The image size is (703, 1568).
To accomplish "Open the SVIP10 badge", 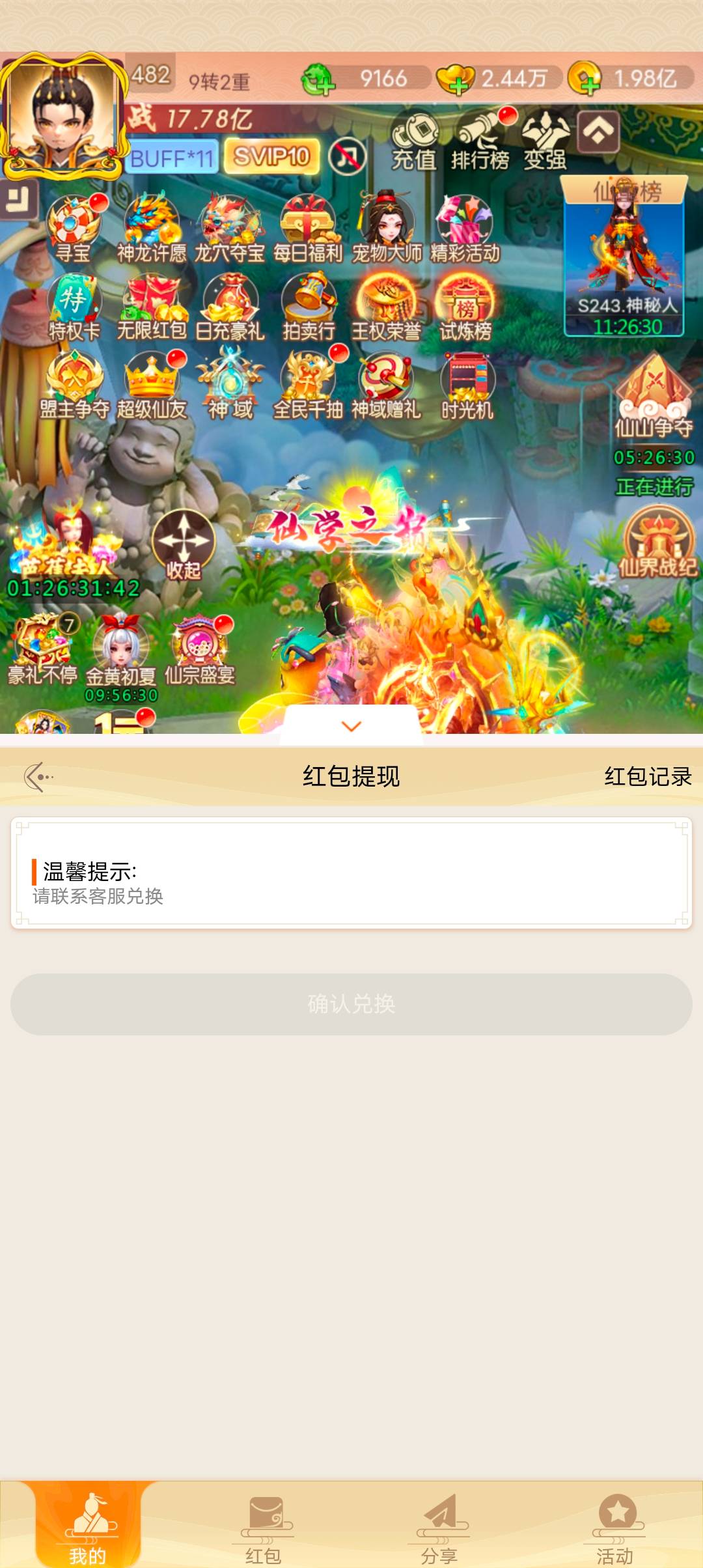I will (x=271, y=156).
